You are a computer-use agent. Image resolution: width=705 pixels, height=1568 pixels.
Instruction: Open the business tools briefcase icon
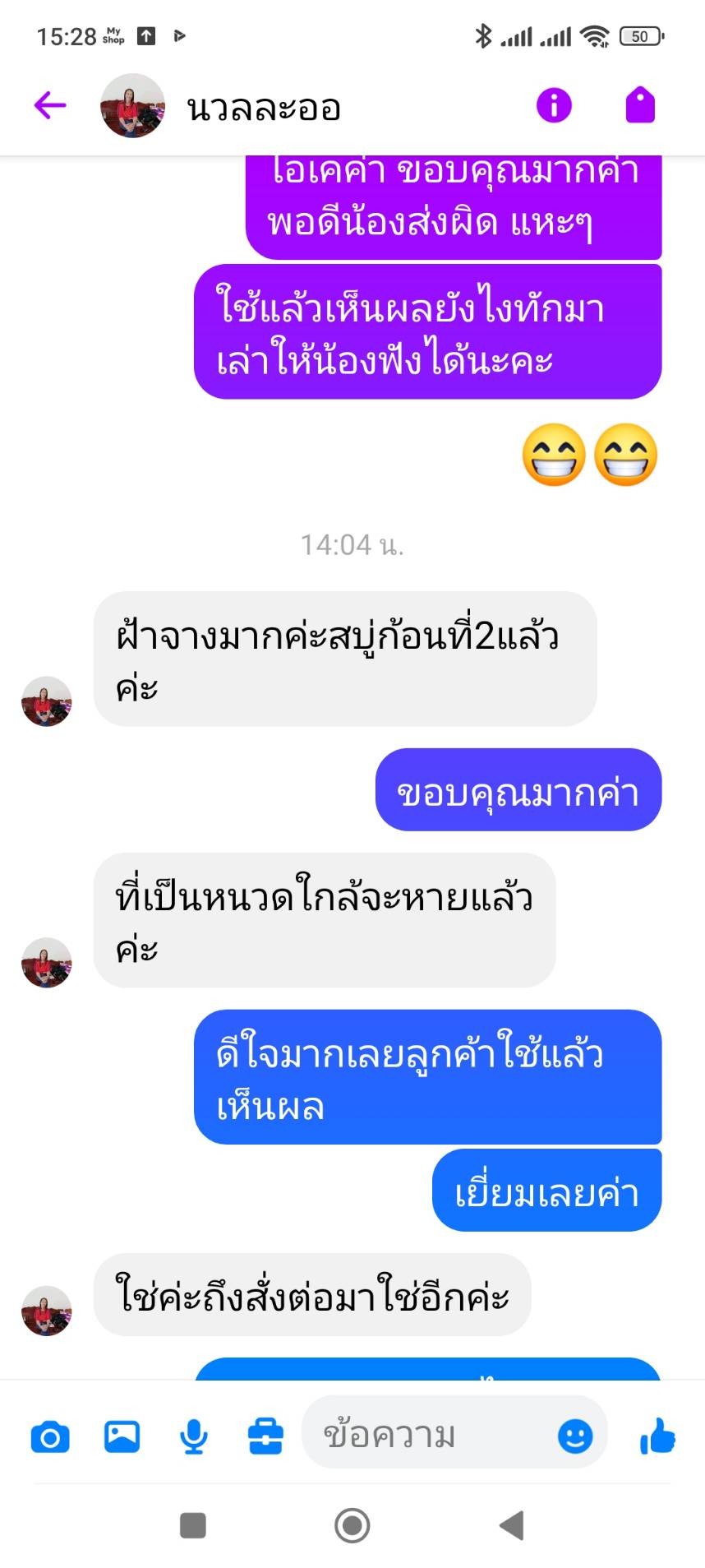click(265, 1436)
